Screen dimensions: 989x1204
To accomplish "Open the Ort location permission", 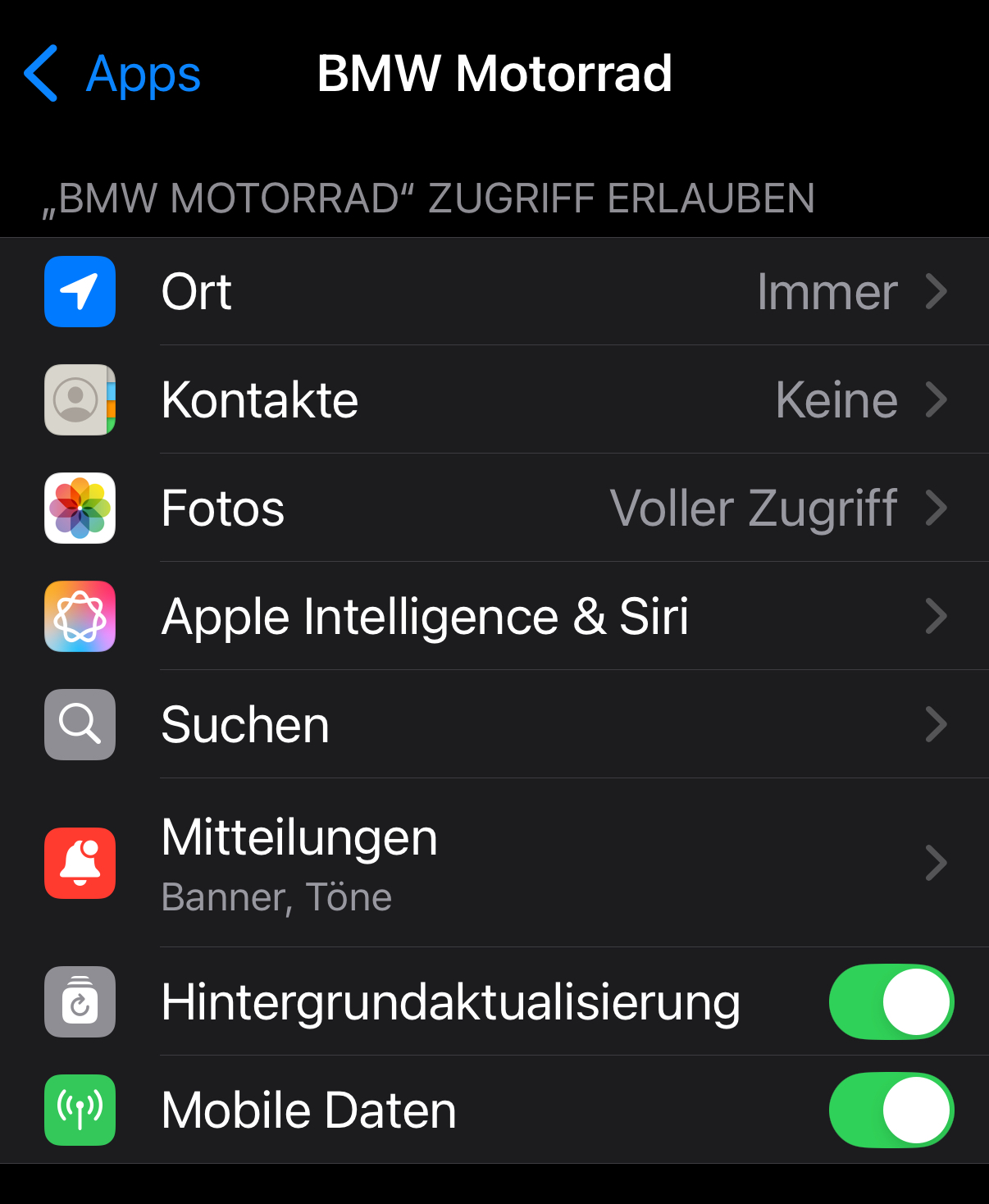I will pyautogui.click(x=494, y=292).
